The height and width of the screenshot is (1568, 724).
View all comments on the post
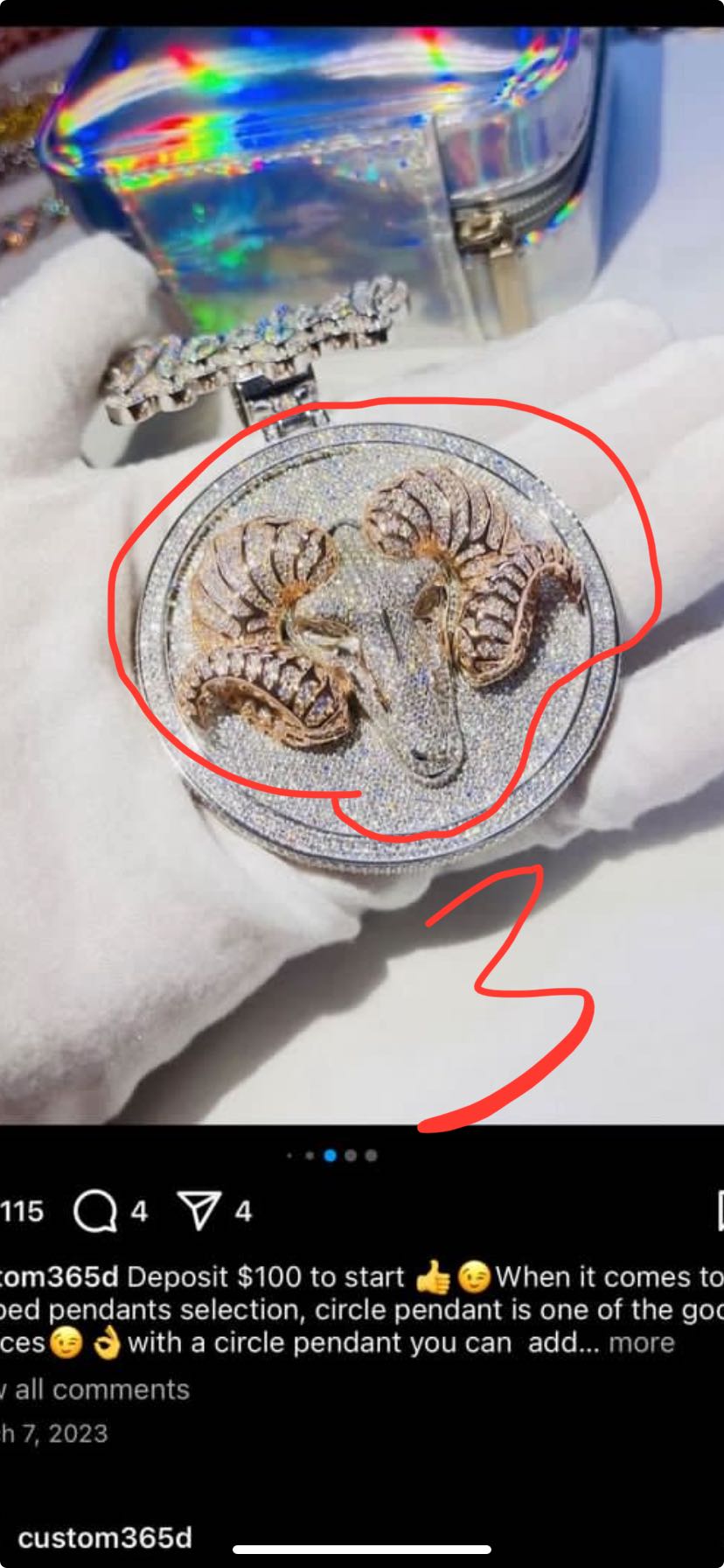click(x=96, y=1389)
